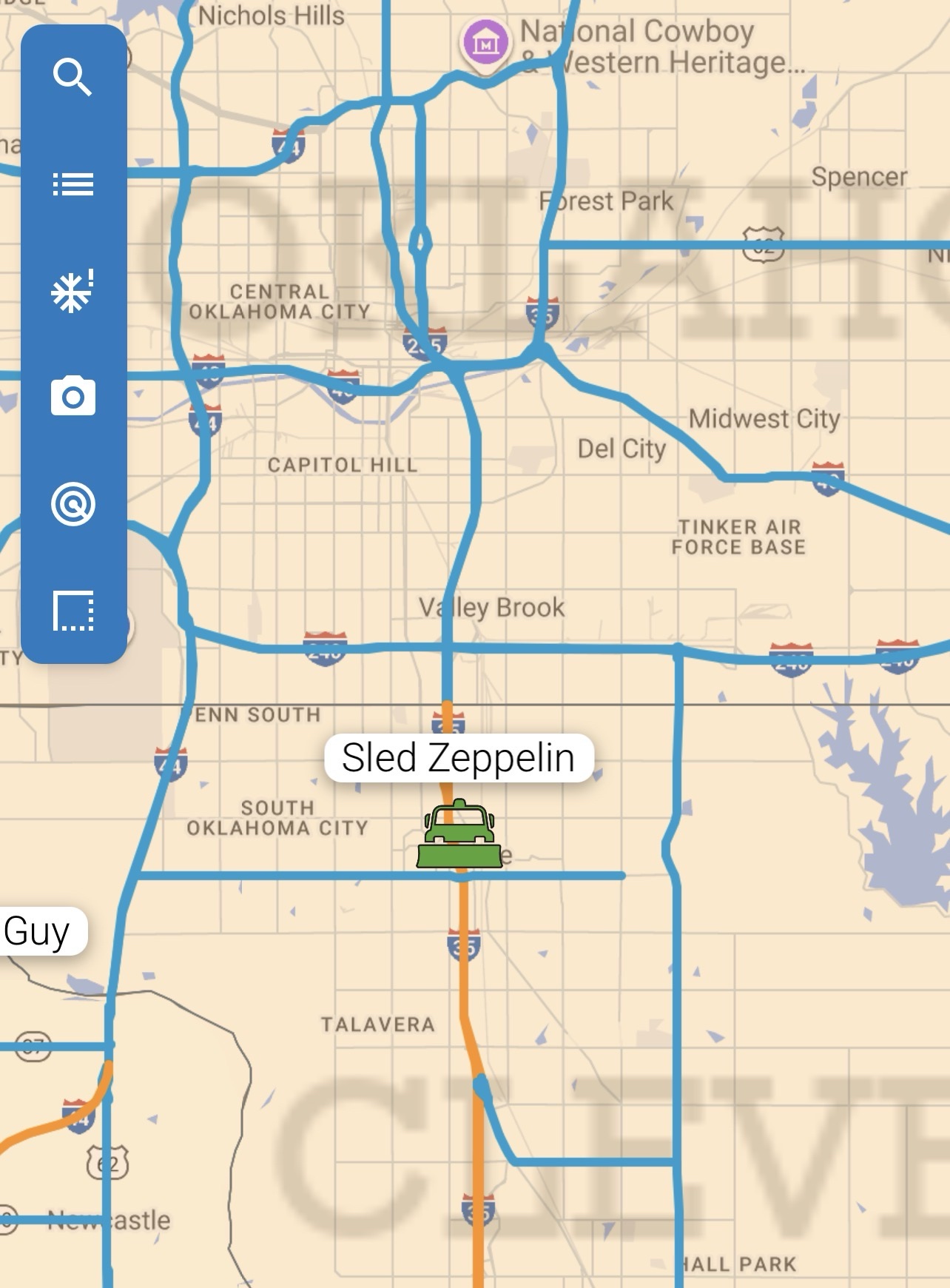The image size is (950, 1288).
Task: Tap the circular target location icon
Action: tap(73, 504)
